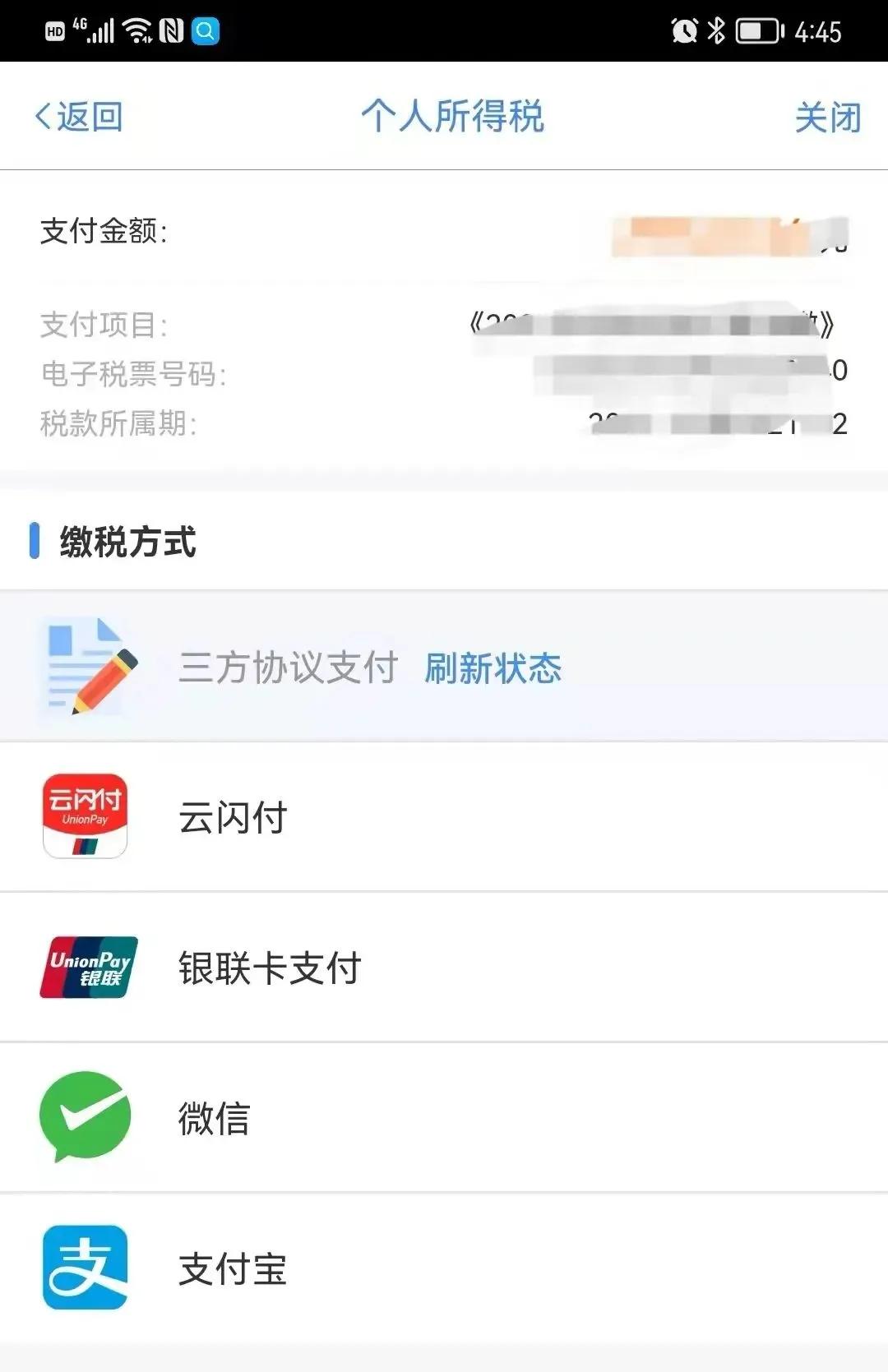Click the 刷新状态 refresh status link
Screen dimensions: 888x1372
pos(492,669)
